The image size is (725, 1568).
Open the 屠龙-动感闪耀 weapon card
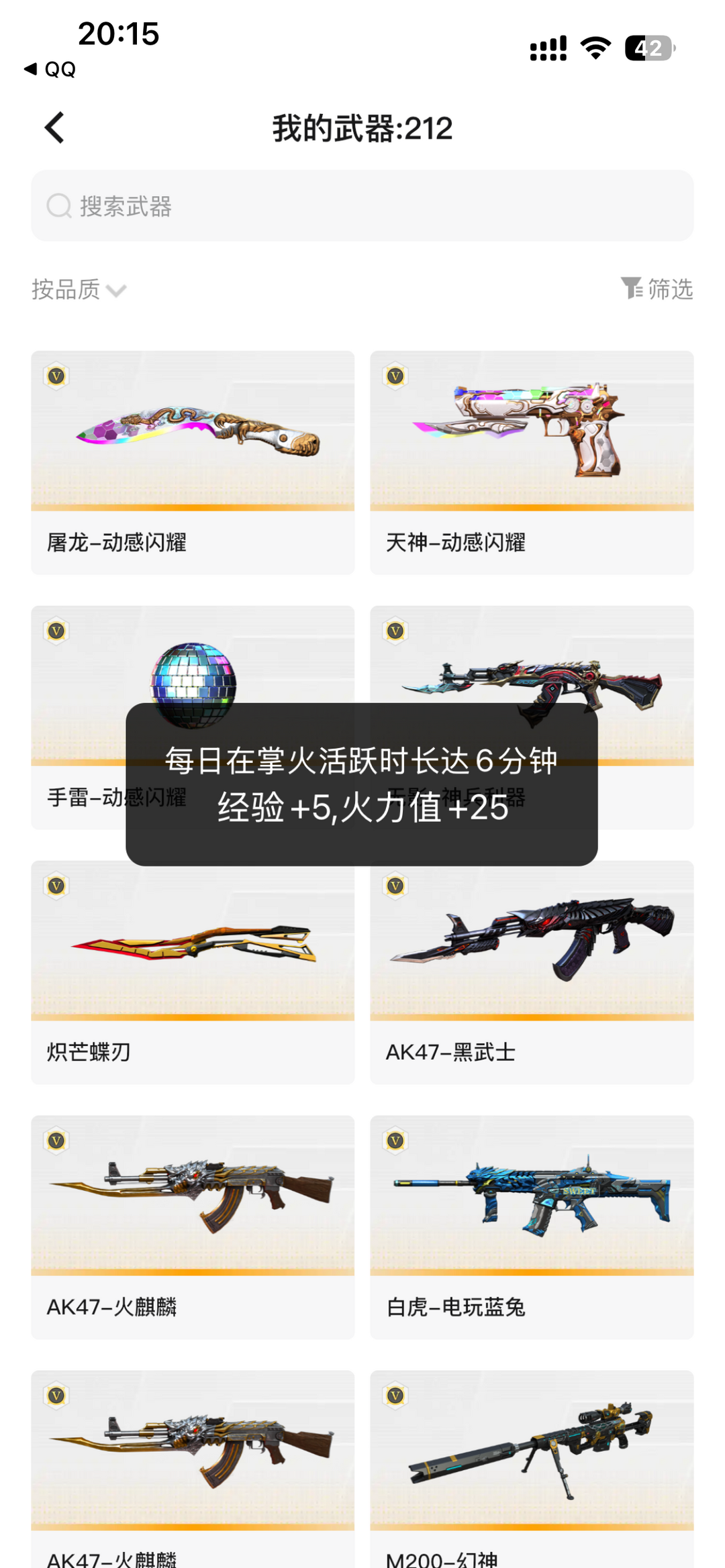[x=193, y=463]
